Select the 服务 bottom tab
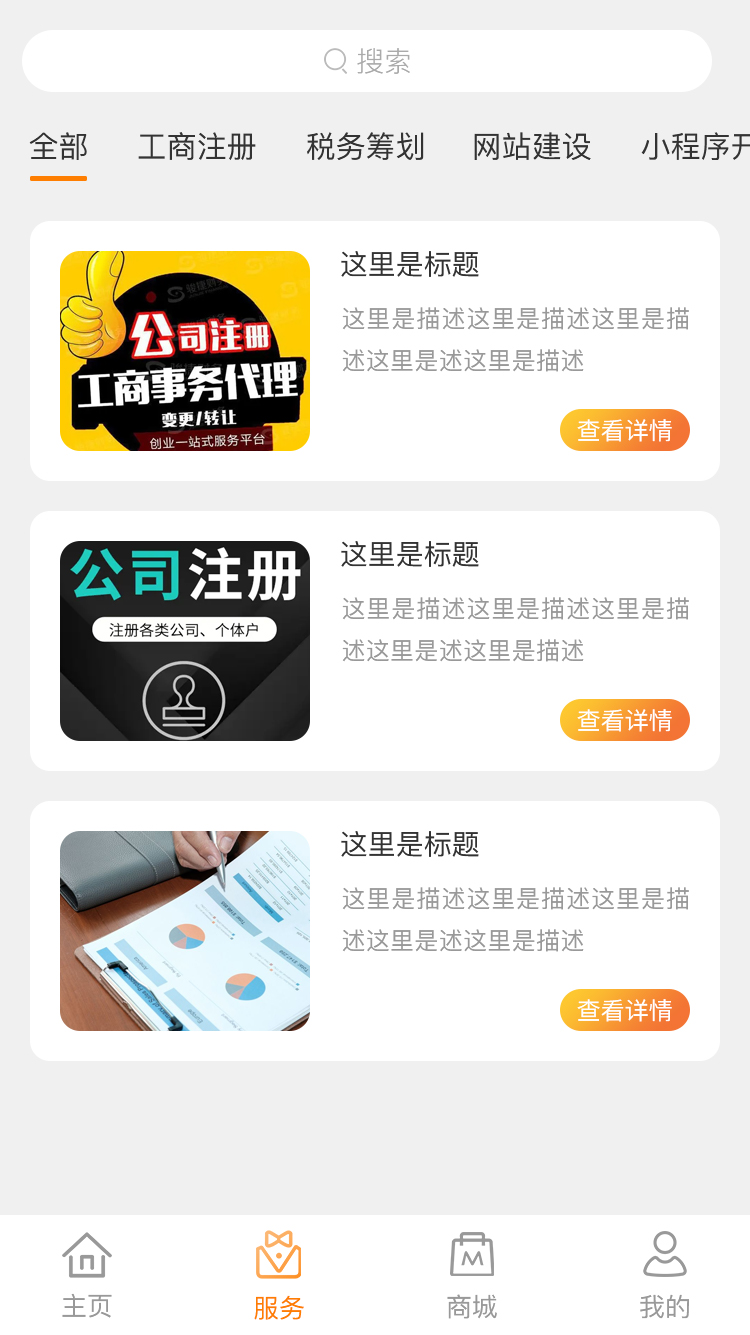750x1335 pixels. tap(278, 1275)
